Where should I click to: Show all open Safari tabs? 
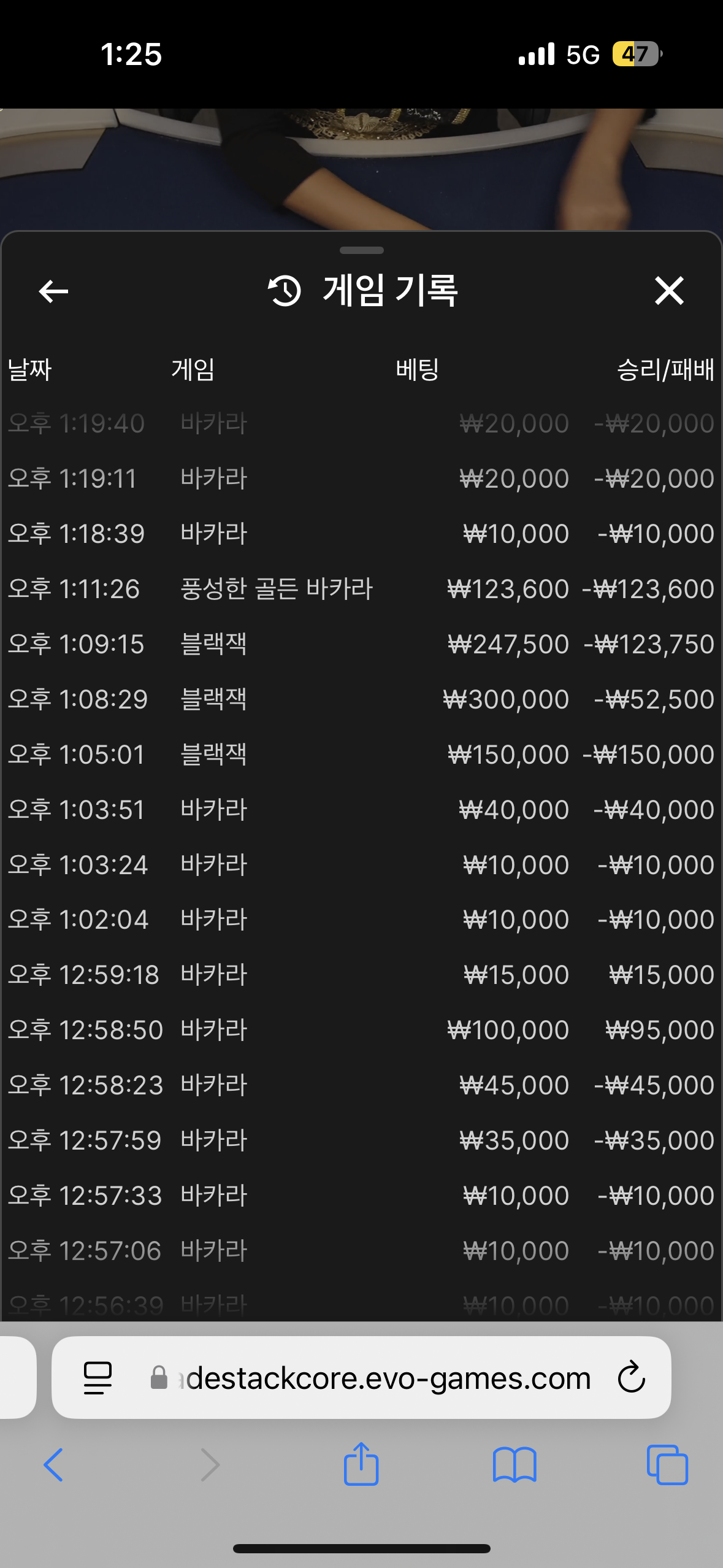(667, 1465)
